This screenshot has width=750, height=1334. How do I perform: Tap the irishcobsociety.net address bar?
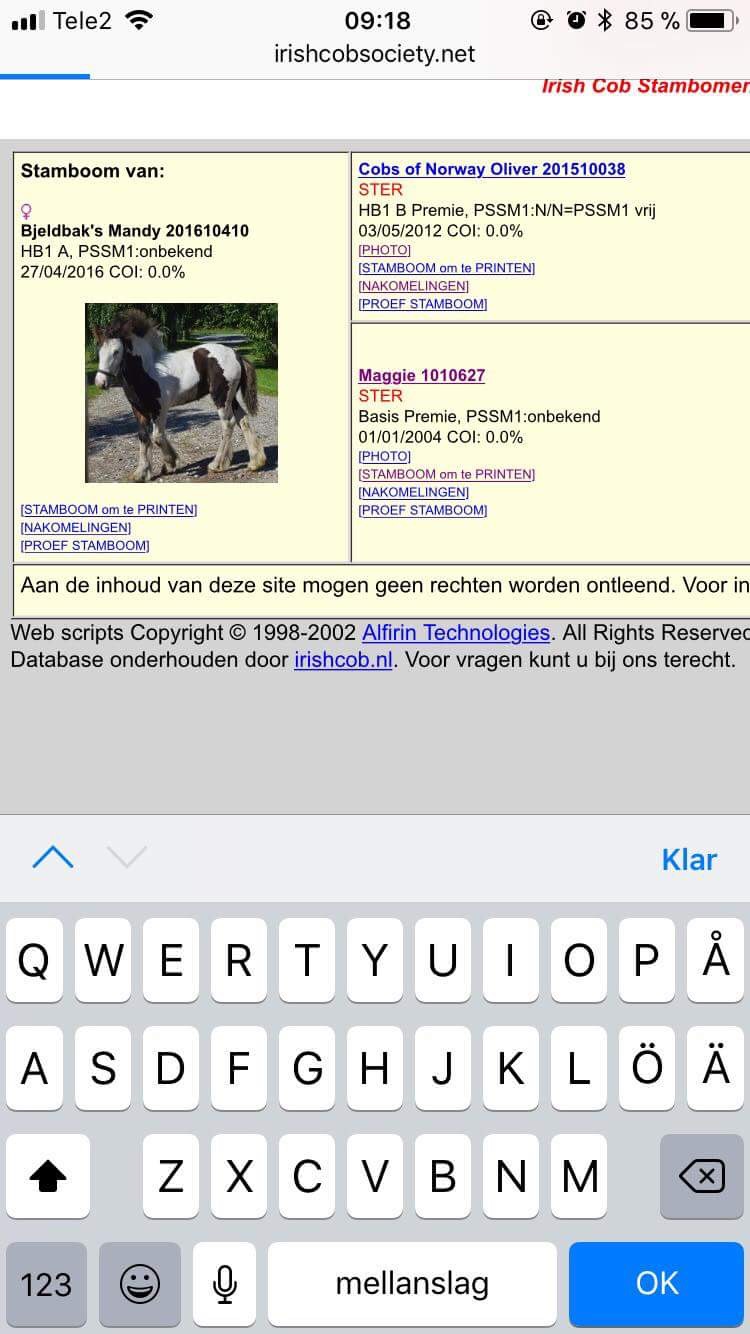(x=375, y=54)
